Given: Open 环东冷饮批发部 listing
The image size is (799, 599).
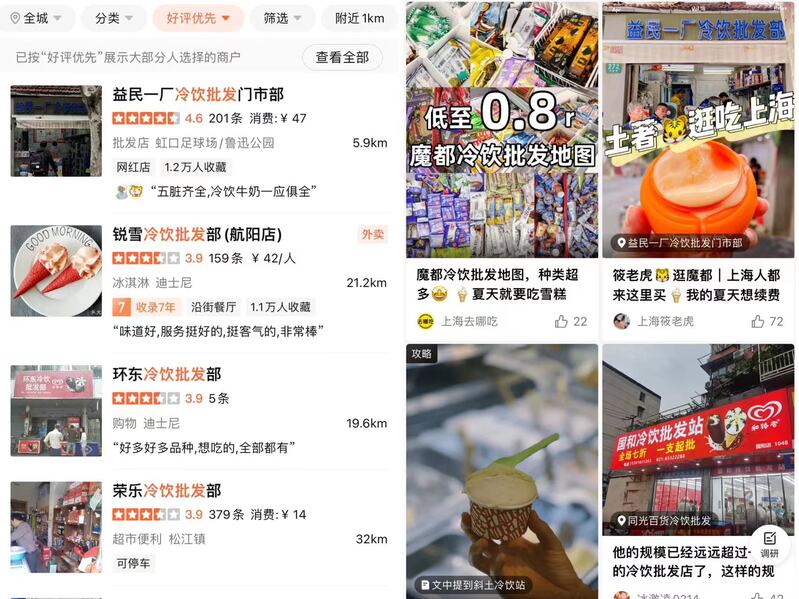Looking at the screenshot, I should click(167, 374).
